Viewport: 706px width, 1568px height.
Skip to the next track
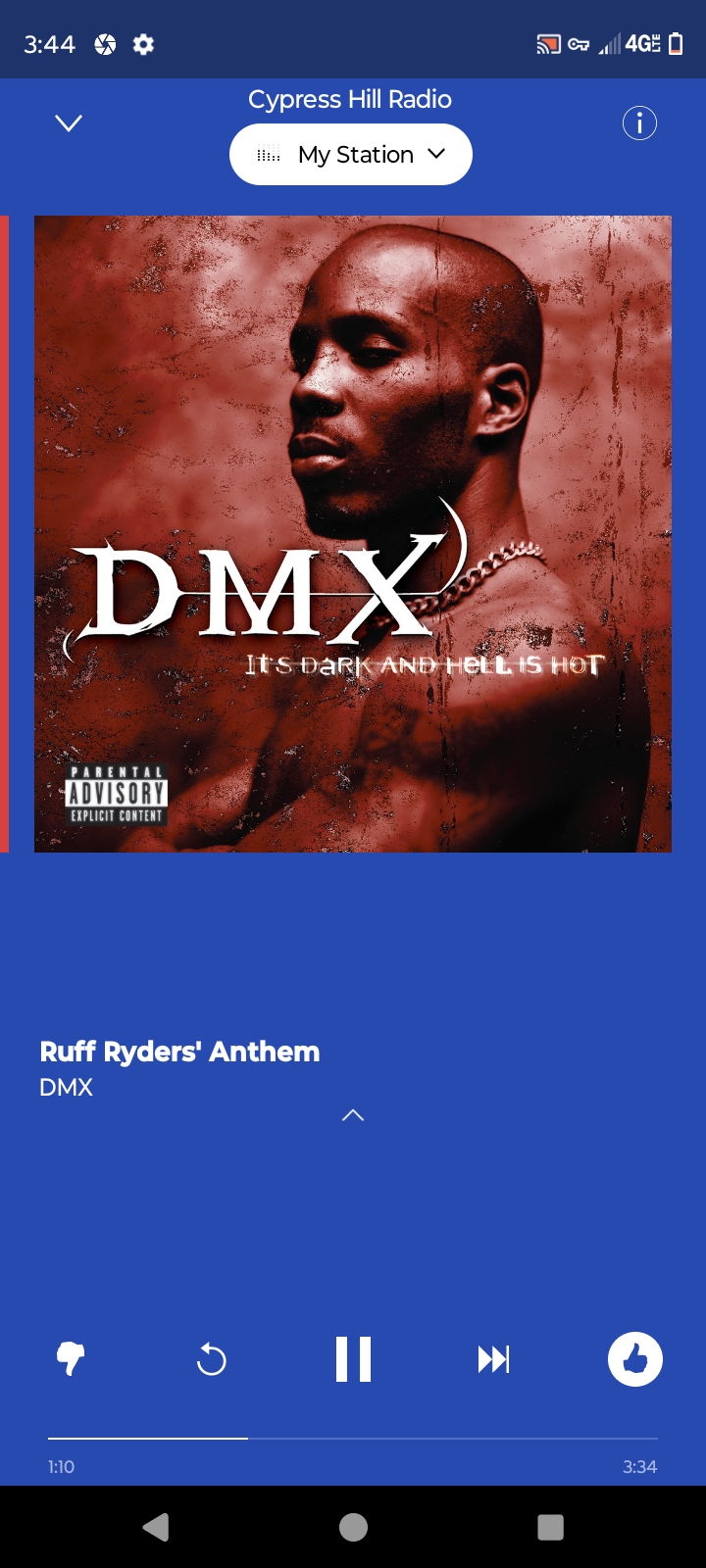(493, 1359)
